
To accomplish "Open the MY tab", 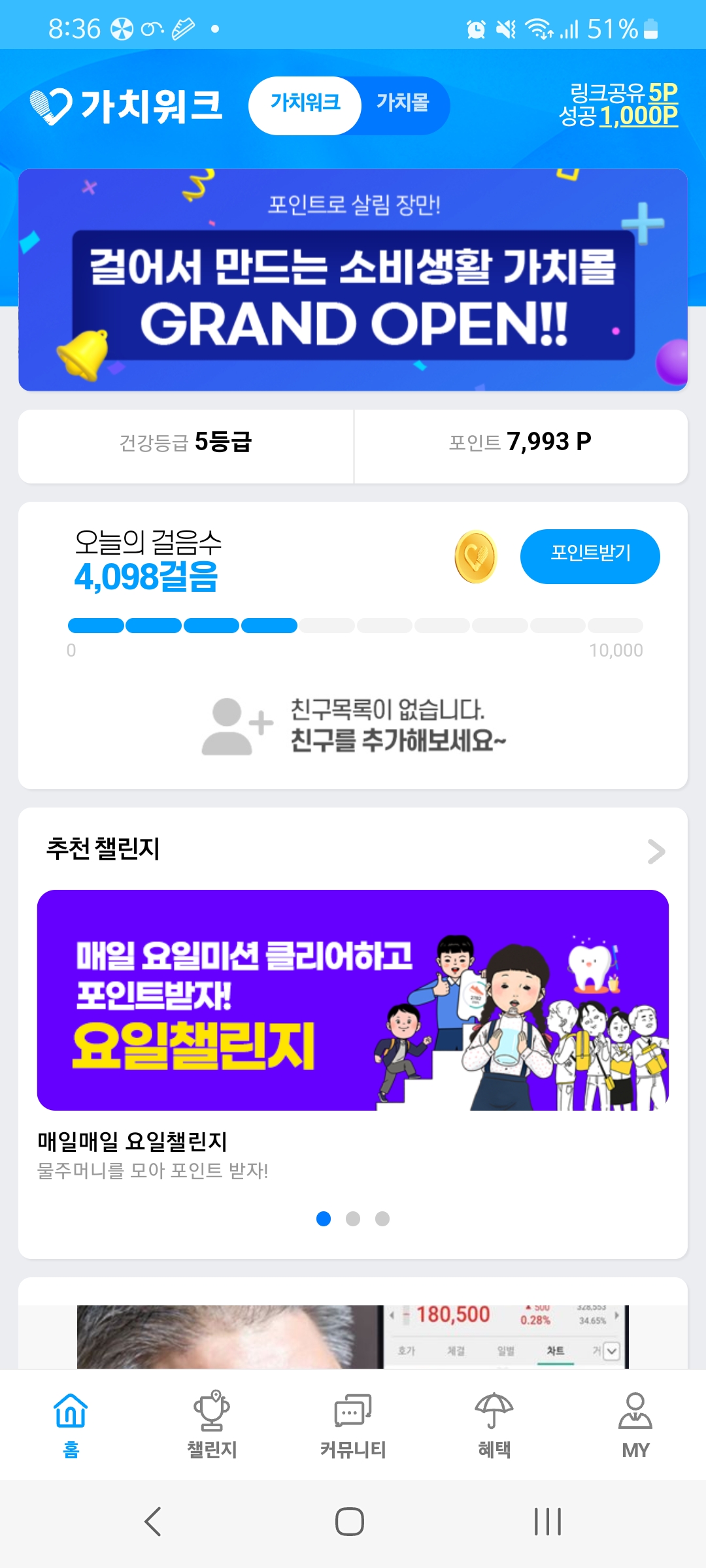I will pyautogui.click(x=635, y=1424).
